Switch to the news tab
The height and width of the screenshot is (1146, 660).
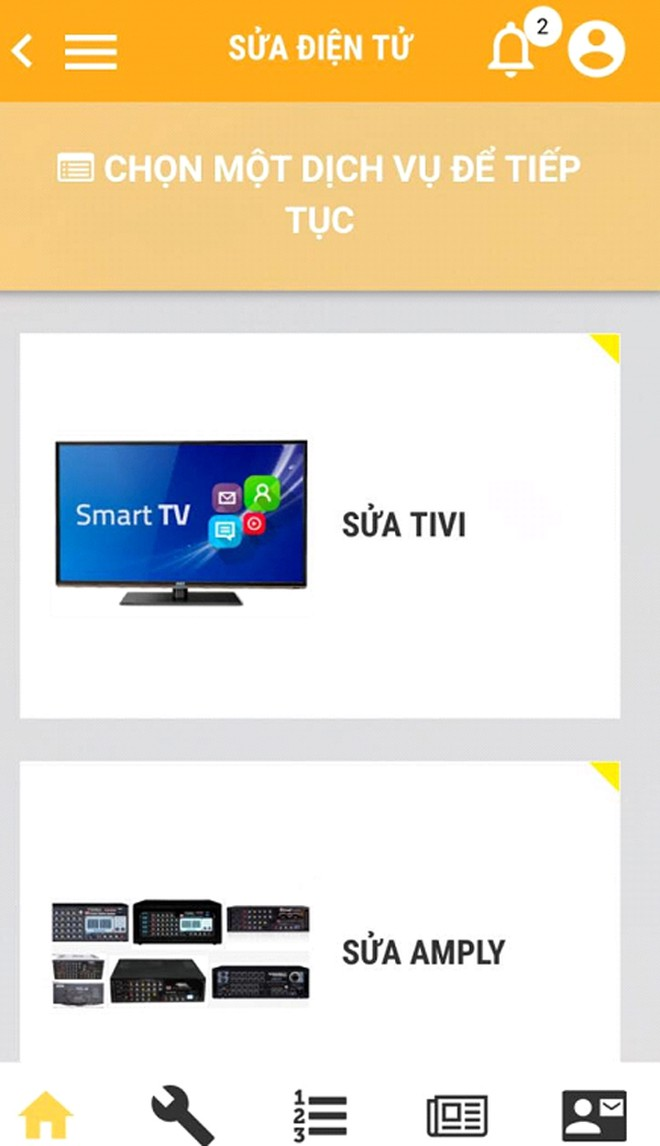point(457,1114)
